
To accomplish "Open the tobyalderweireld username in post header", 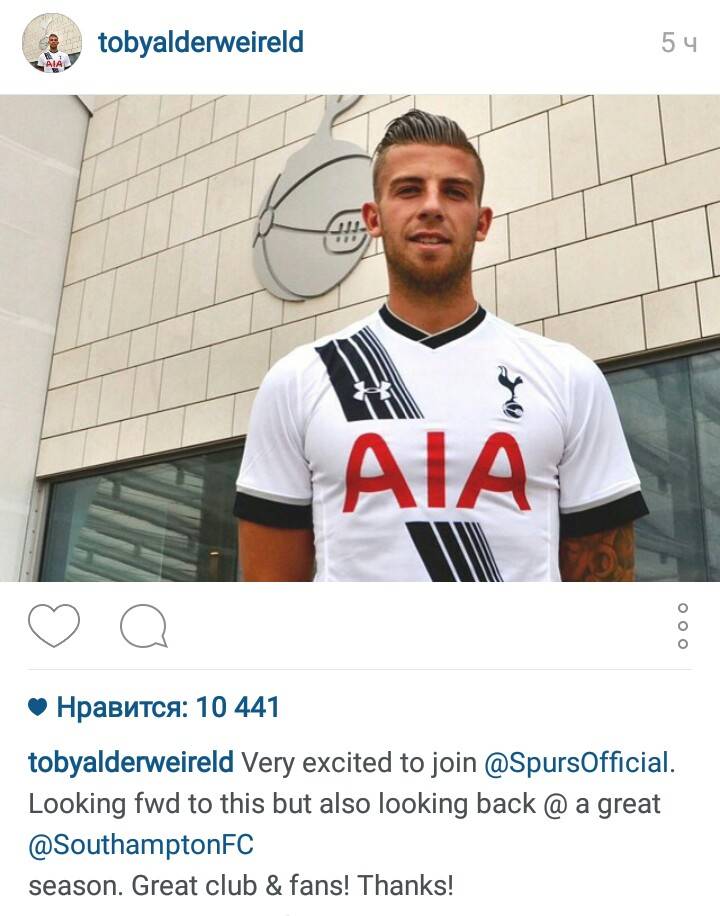I will coord(200,43).
